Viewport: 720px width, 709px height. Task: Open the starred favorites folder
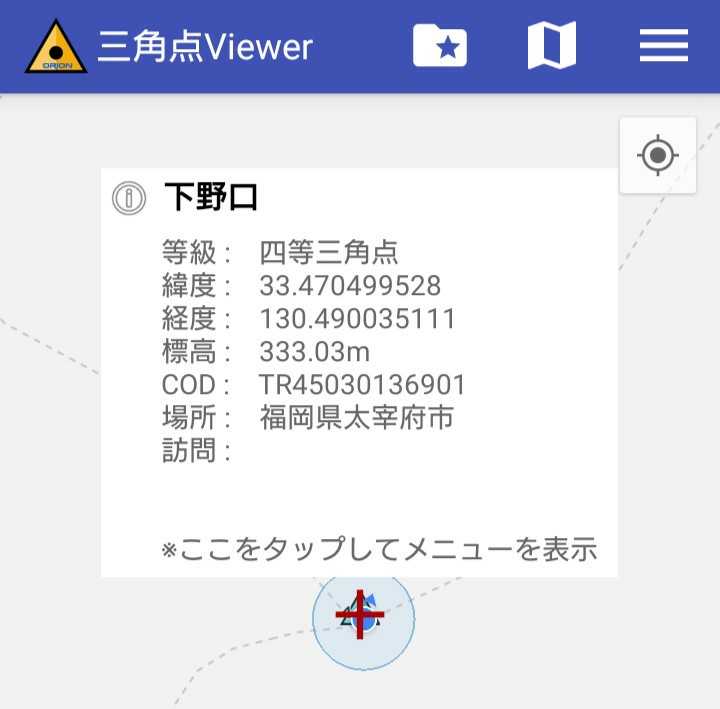coord(440,45)
